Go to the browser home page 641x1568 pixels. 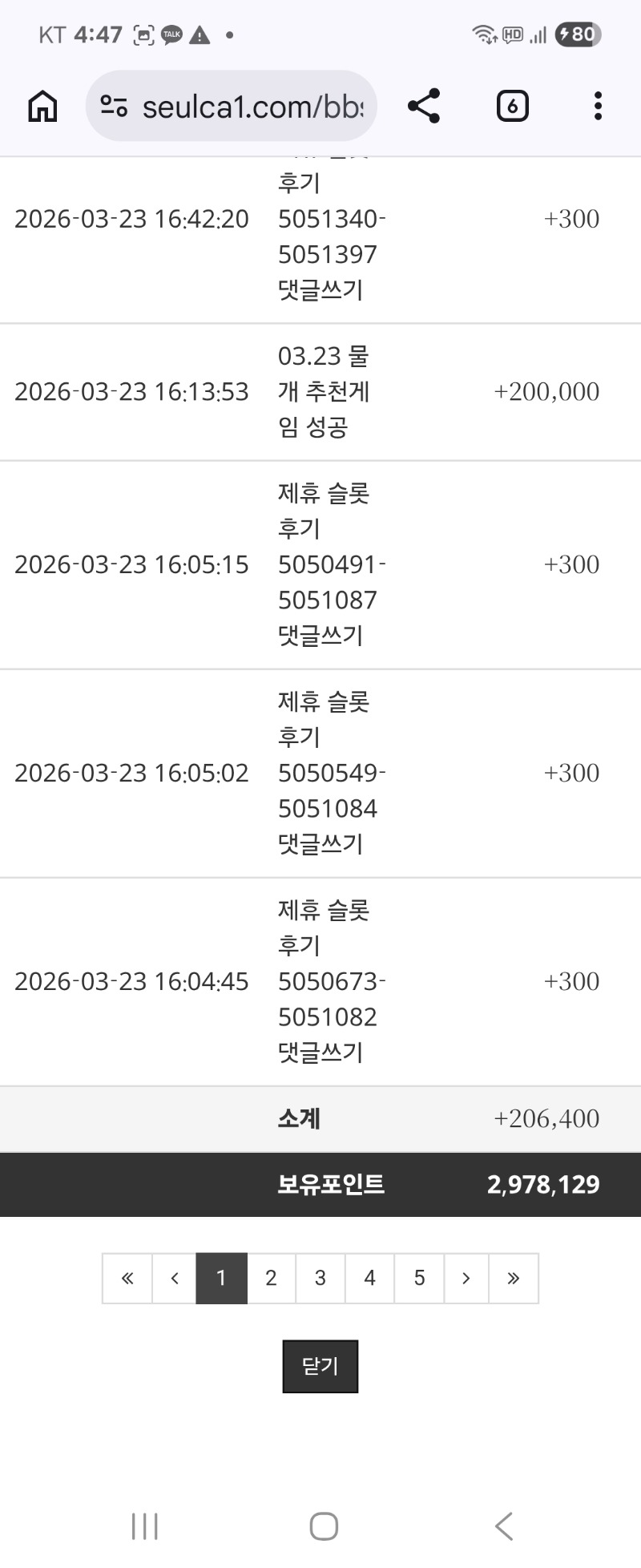pos(43,106)
